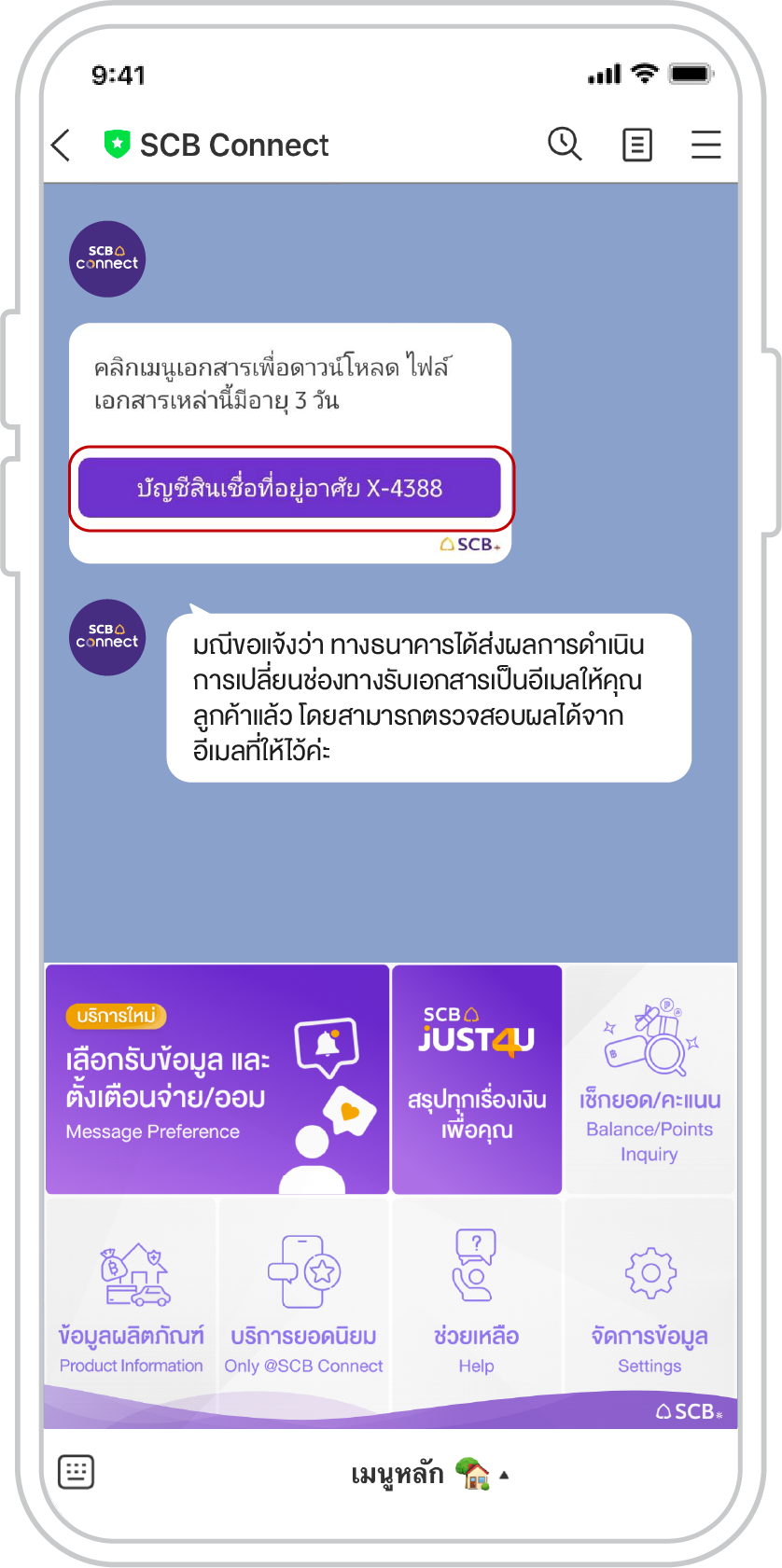
Task: Search within the chat
Action: [x=565, y=145]
